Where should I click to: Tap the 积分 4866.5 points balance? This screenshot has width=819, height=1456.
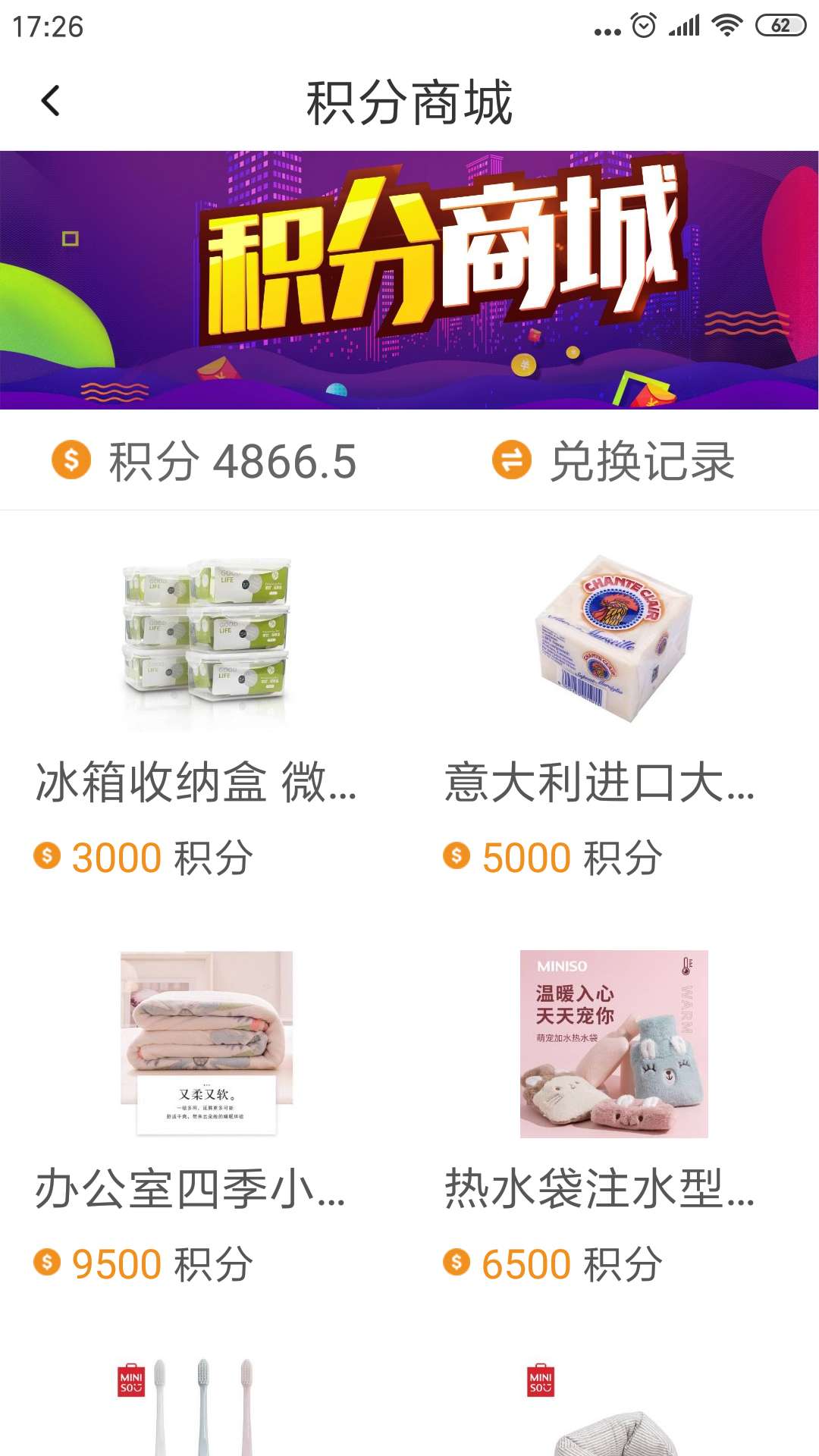pyautogui.click(x=227, y=459)
